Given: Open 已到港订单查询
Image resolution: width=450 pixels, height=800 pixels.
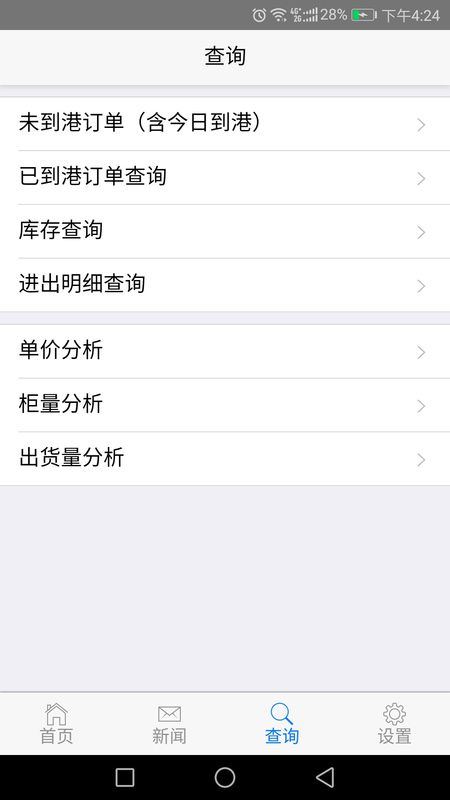Looking at the screenshot, I should pos(225,178).
